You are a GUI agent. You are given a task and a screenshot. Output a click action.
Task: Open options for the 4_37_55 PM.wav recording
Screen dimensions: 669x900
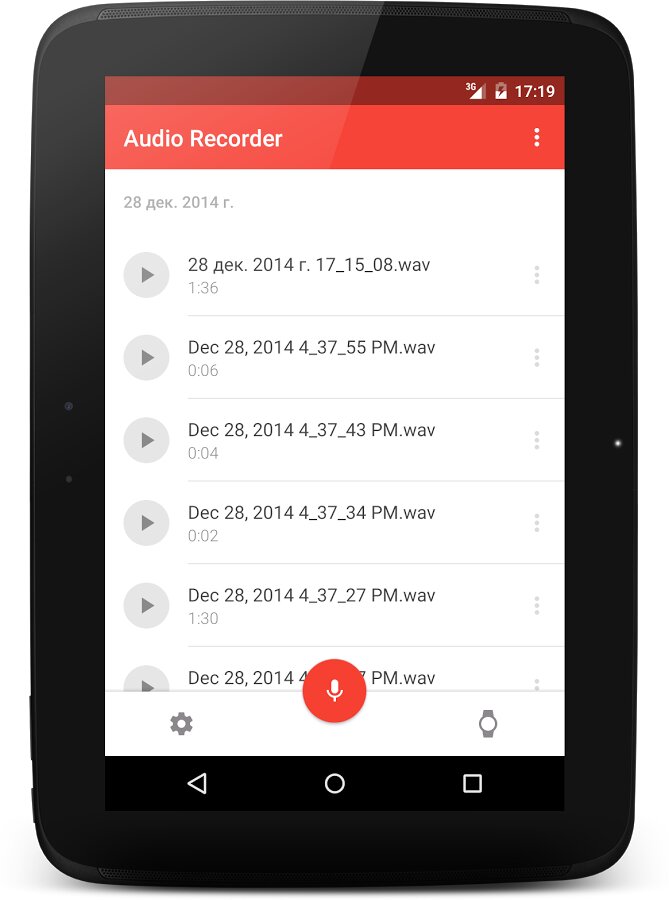coord(537,357)
